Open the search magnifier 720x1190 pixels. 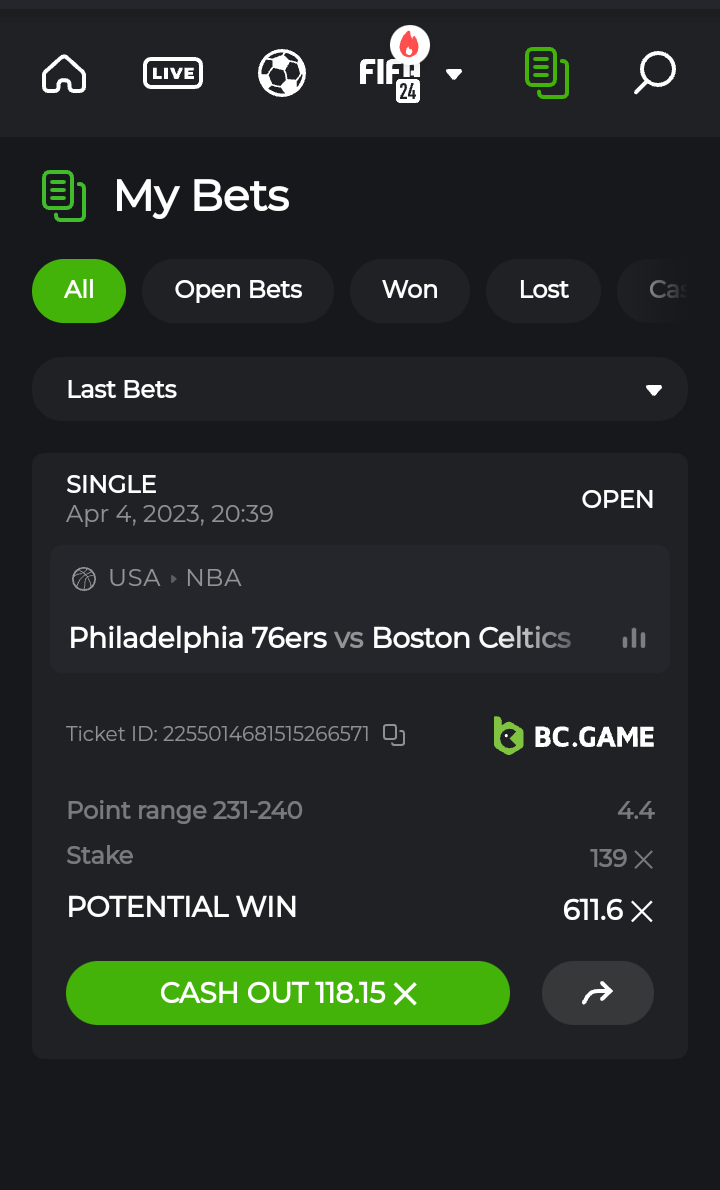pos(655,73)
